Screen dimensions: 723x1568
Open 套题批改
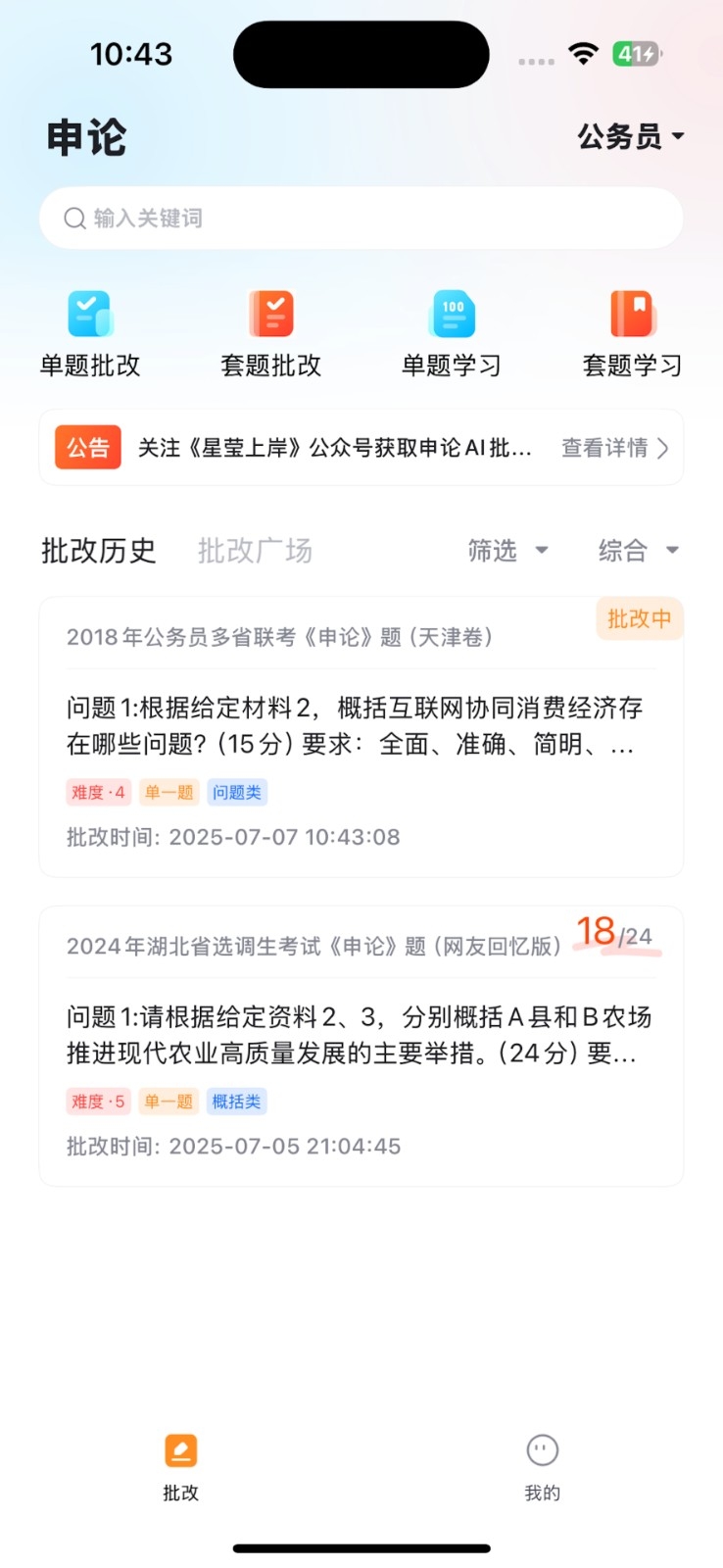point(271,335)
